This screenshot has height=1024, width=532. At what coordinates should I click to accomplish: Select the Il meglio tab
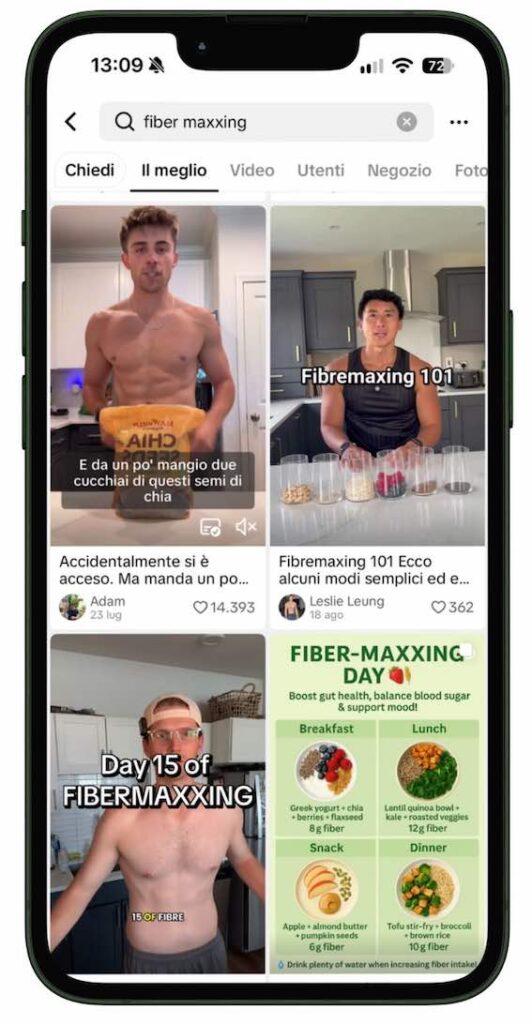point(174,170)
